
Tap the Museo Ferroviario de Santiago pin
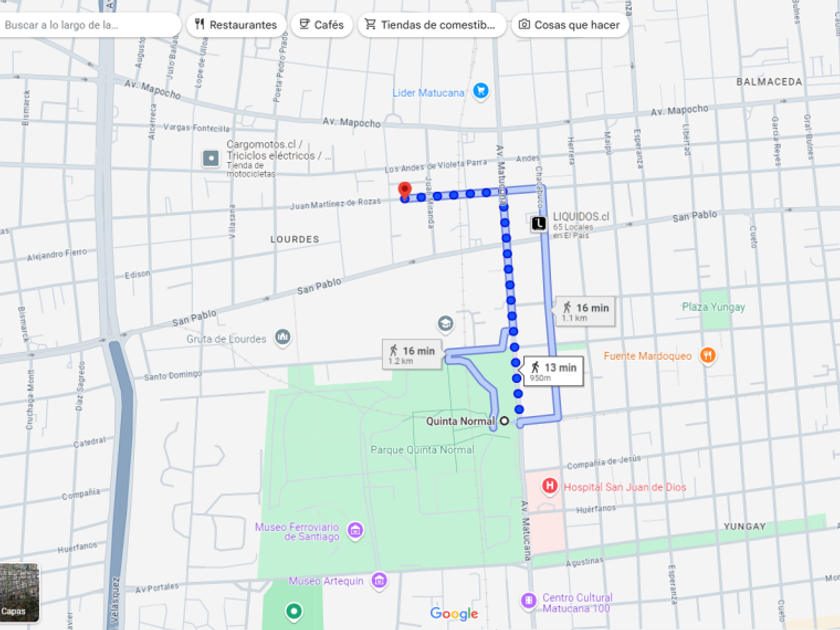(355, 530)
